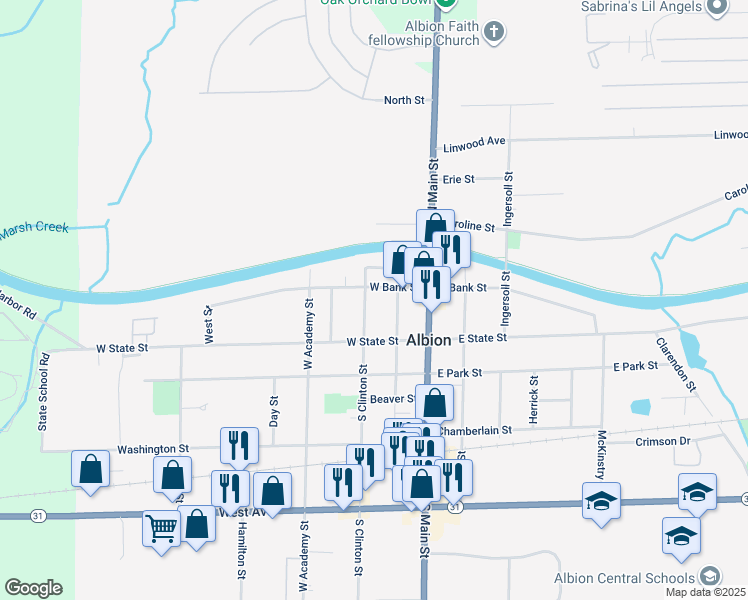This screenshot has width=748, height=600.
Task: Open the Google logo link
Action: [33, 588]
